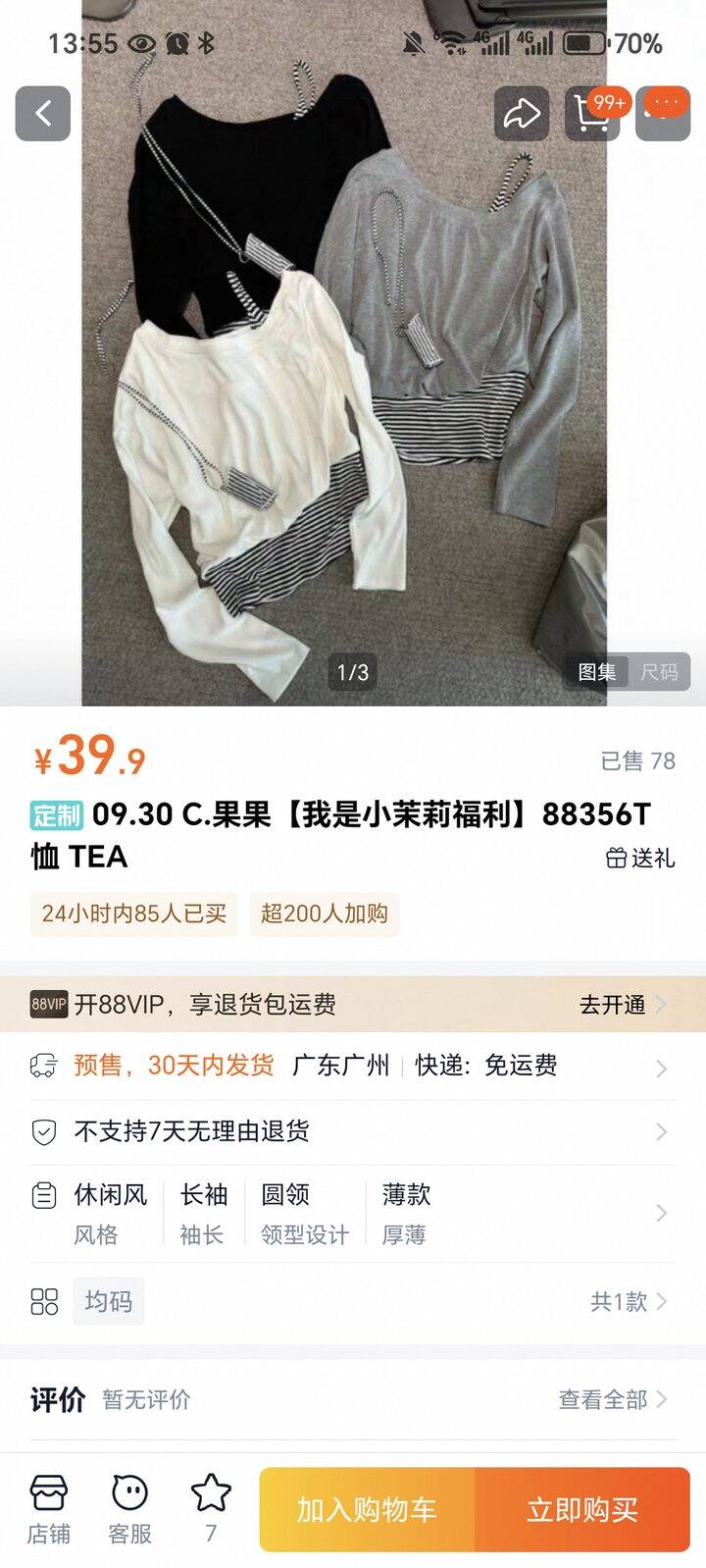Image resolution: width=706 pixels, height=1568 pixels.
Task: View the 预售 shipping details row
Action: coord(353,1066)
